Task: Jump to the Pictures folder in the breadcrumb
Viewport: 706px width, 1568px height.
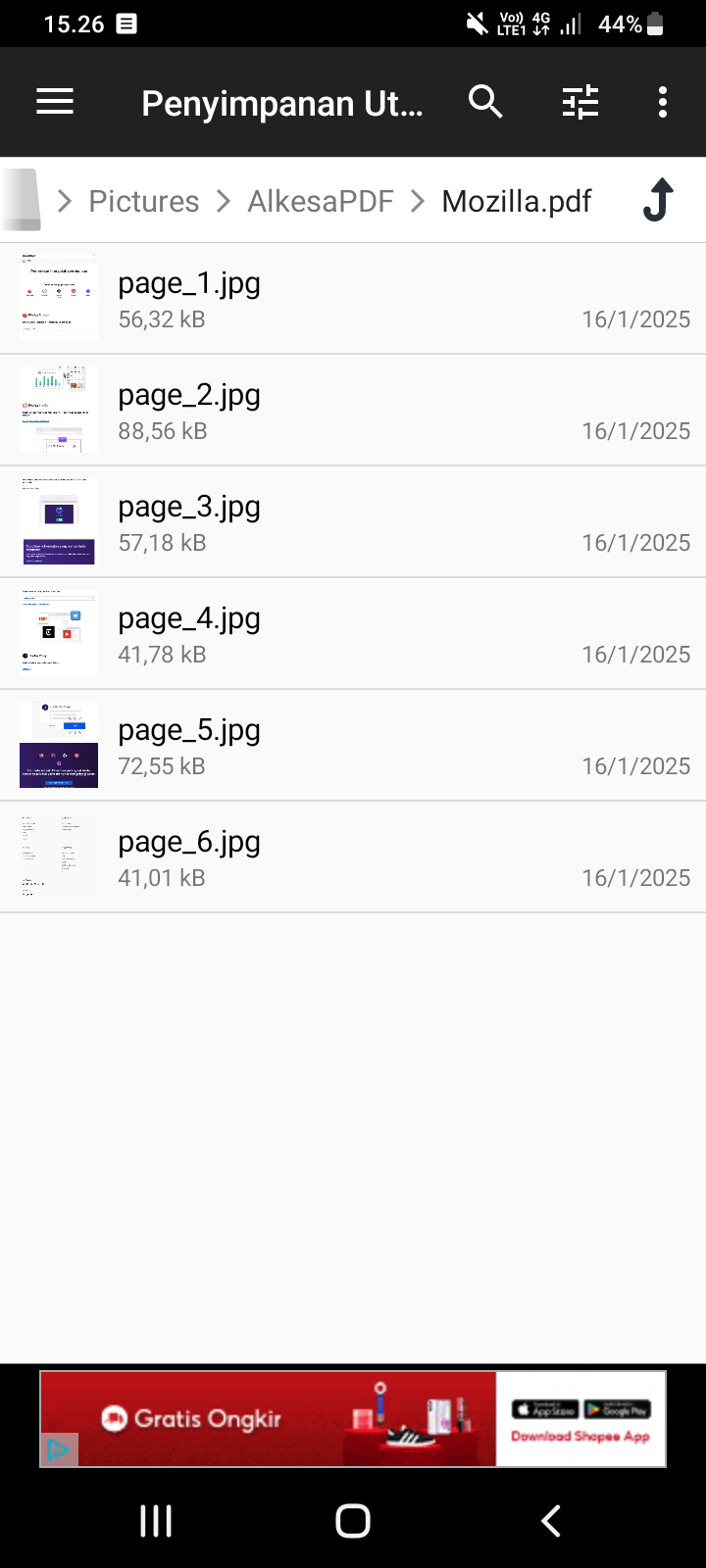Action: 143,201
